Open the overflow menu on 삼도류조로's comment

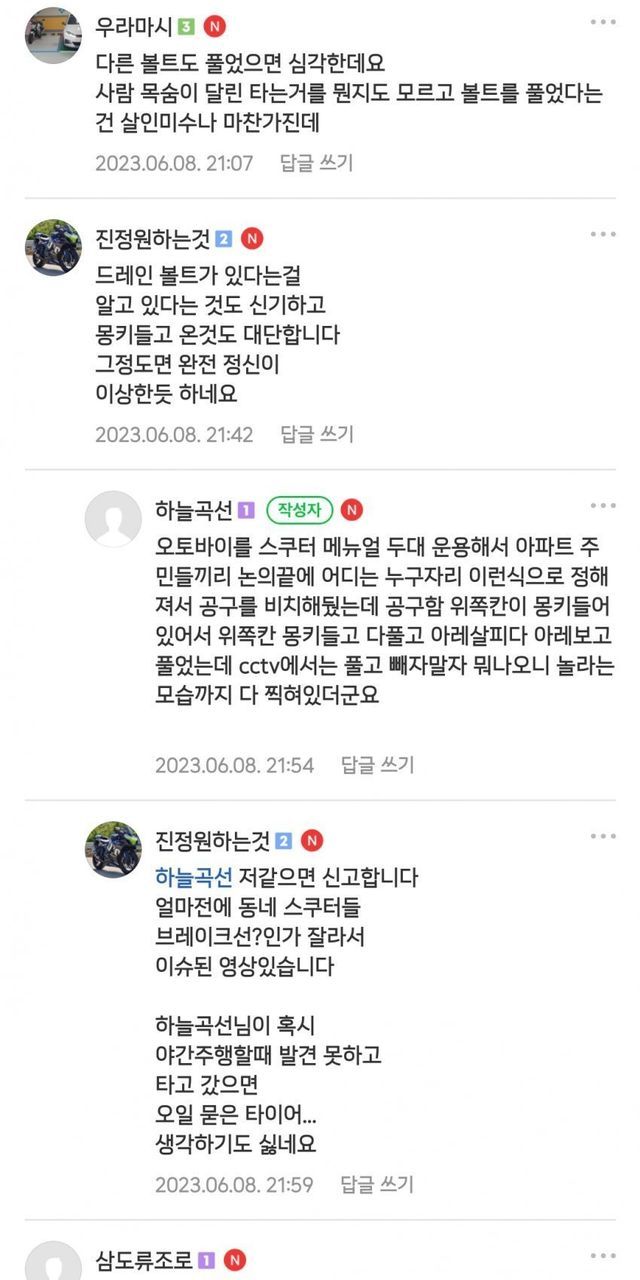[x=602, y=1256]
